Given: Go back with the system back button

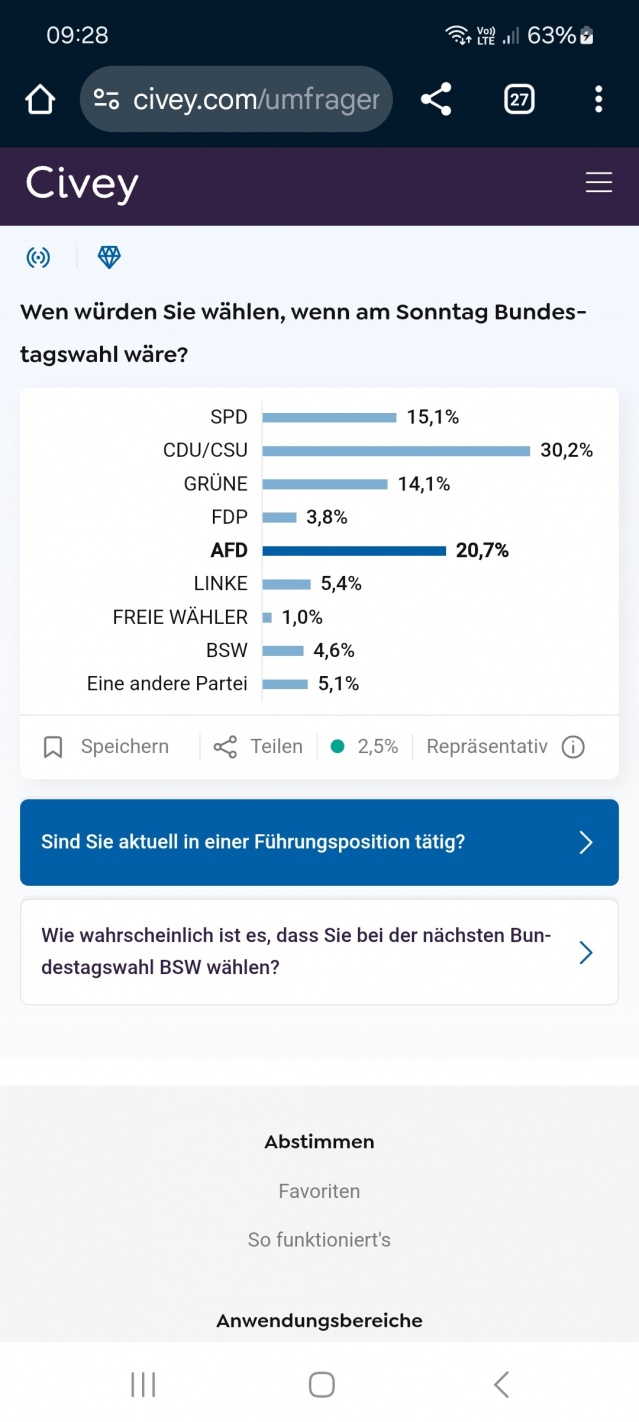Looking at the screenshot, I should click(502, 1384).
